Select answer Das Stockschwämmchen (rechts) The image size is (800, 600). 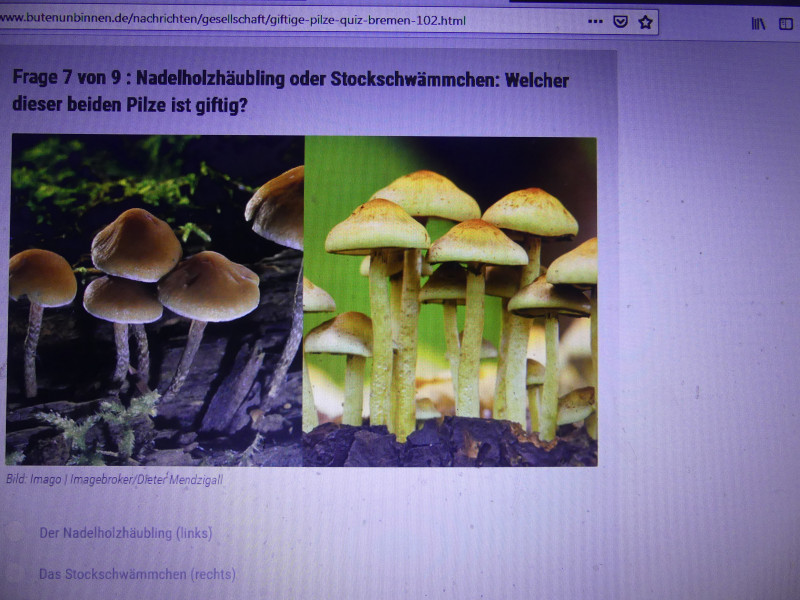click(x=17, y=574)
